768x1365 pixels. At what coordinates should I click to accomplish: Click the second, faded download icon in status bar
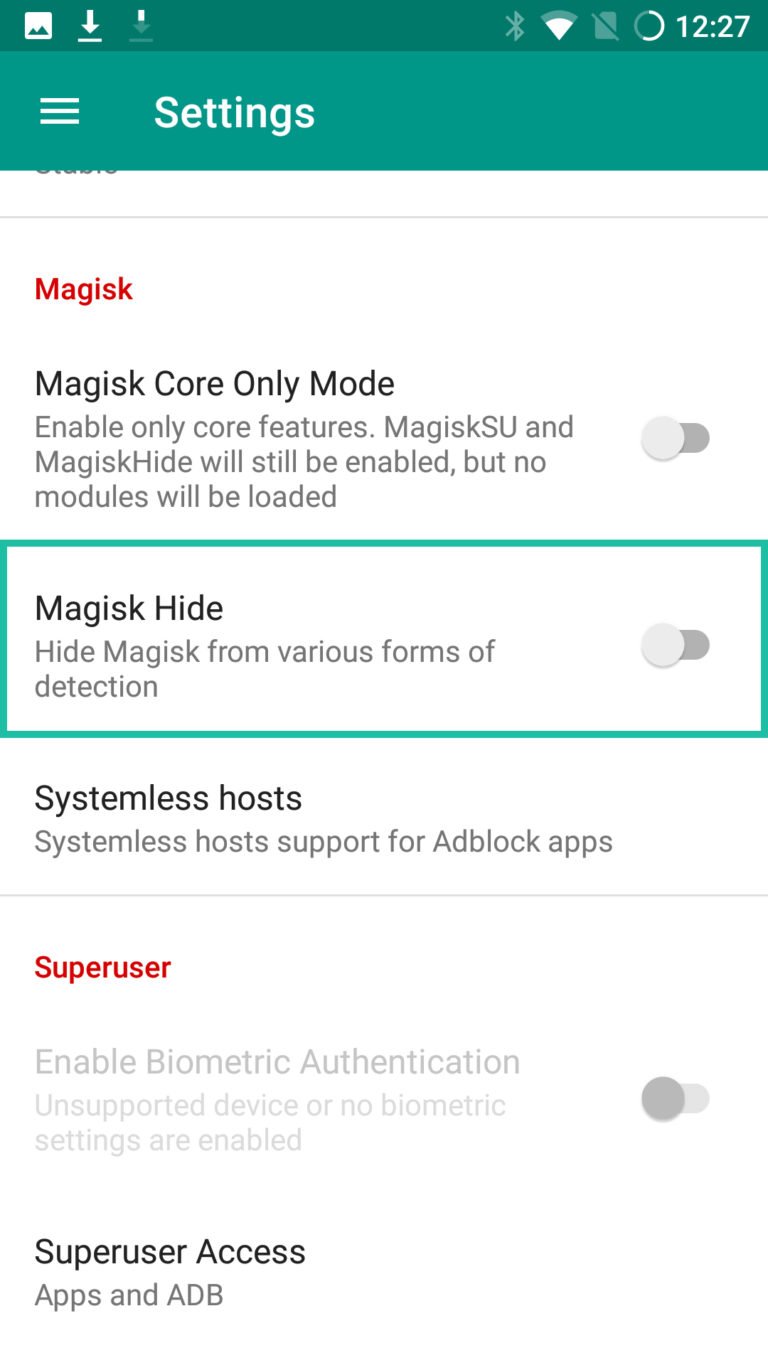(x=140, y=25)
